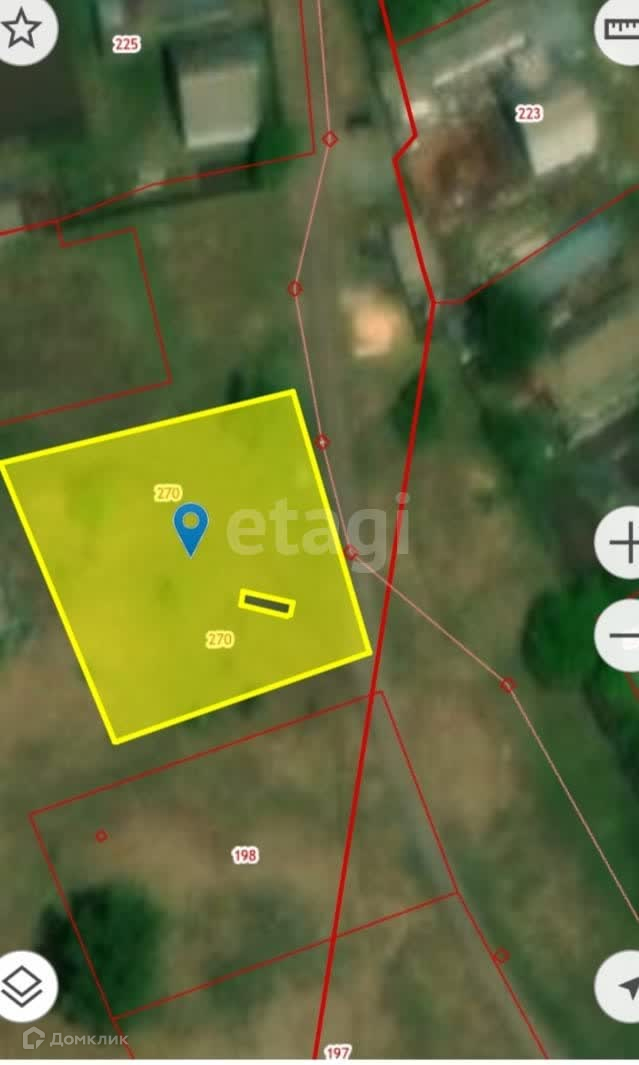The height and width of the screenshot is (1065, 639).
Task: Open the ruler measurement tool
Action: click(620, 30)
